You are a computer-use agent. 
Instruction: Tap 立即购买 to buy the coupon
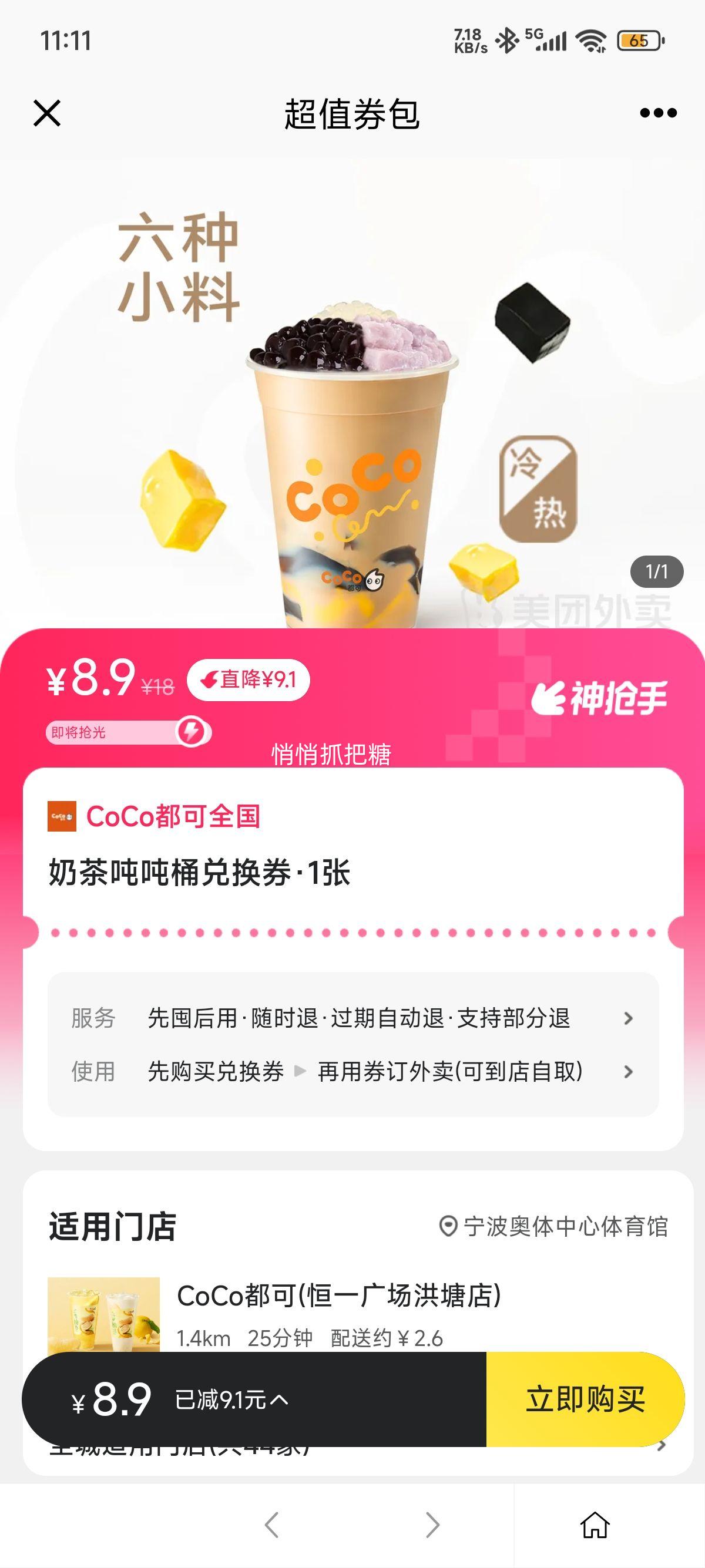585,1399
